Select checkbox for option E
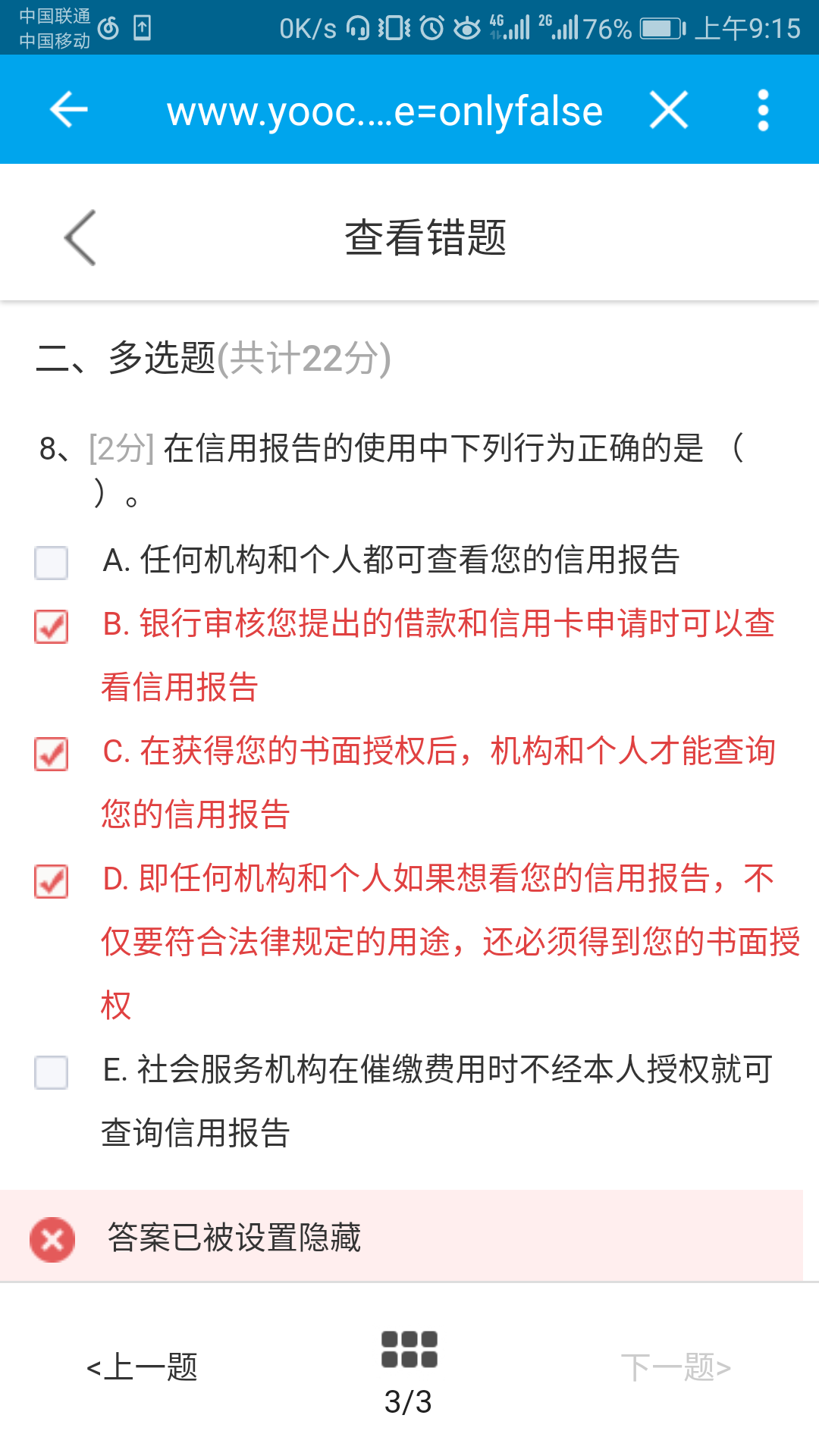 pyautogui.click(x=51, y=1072)
